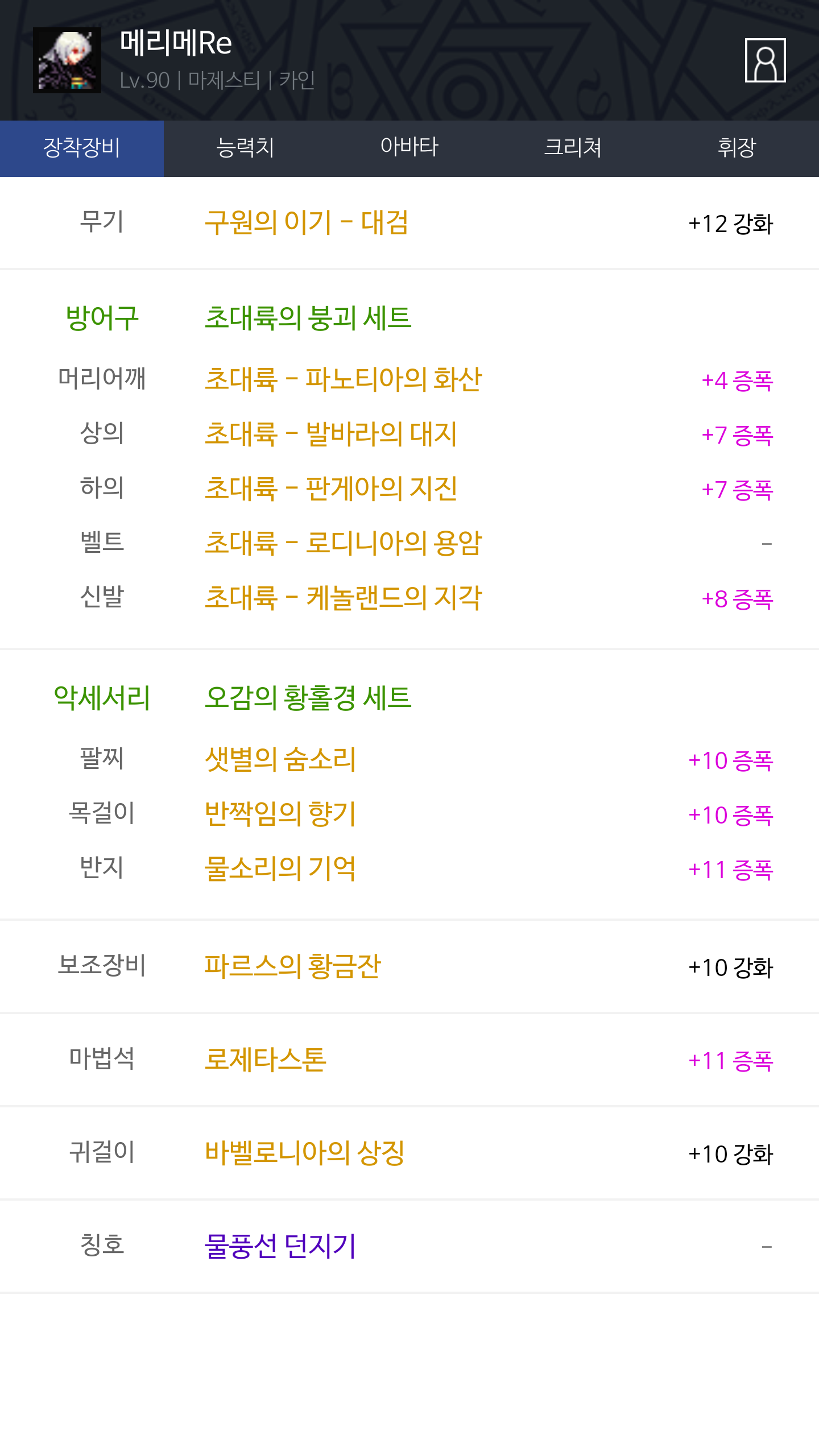Open weapon 구원의 이기 - 대검
This screenshot has width=819, height=1456.
307,222
